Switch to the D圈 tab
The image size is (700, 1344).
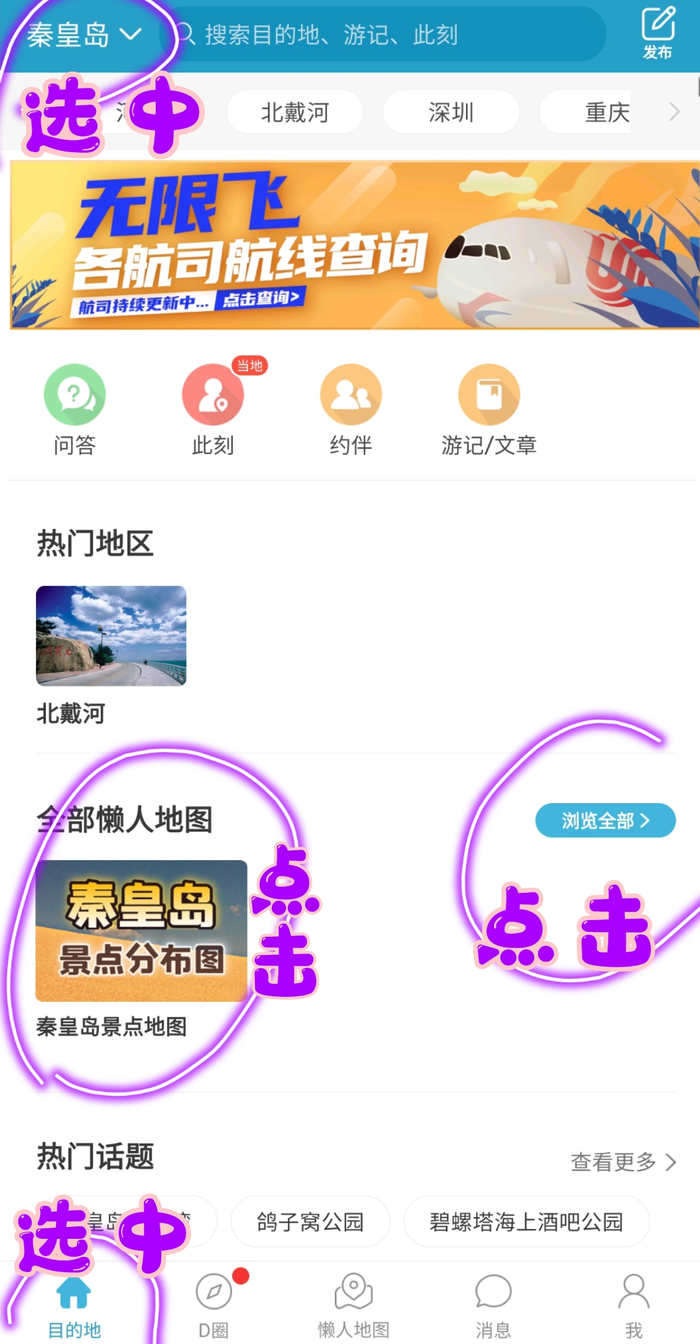point(213,1304)
